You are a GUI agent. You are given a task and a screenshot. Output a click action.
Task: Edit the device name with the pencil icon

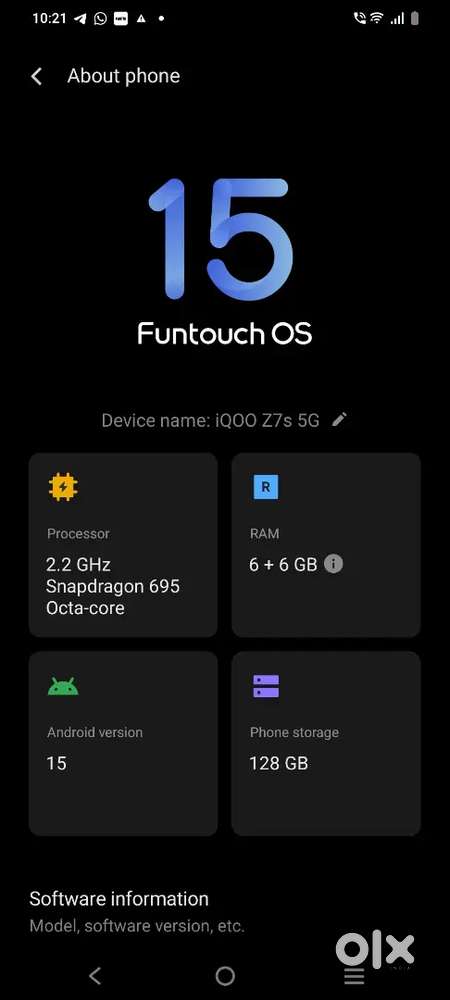340,419
